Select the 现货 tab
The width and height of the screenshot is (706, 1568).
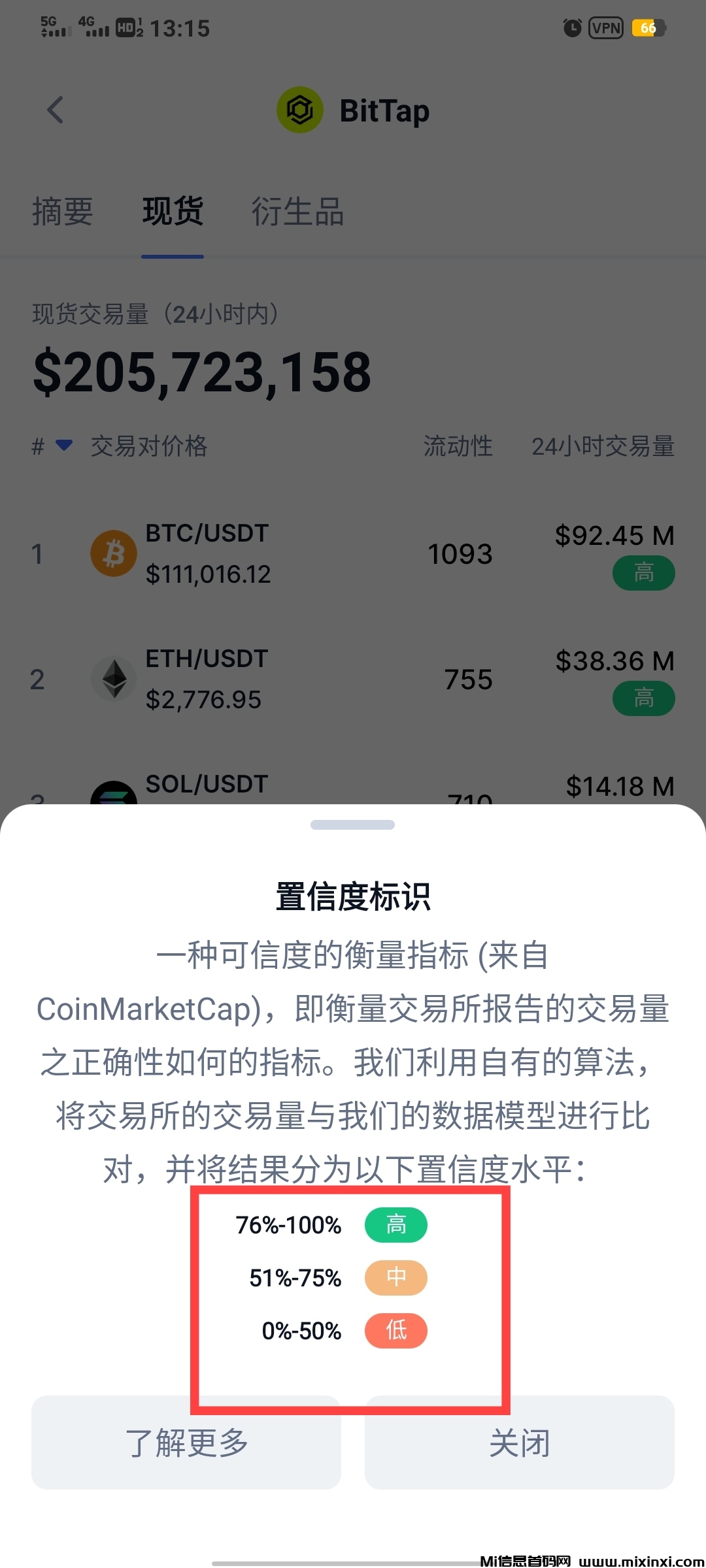tap(173, 212)
